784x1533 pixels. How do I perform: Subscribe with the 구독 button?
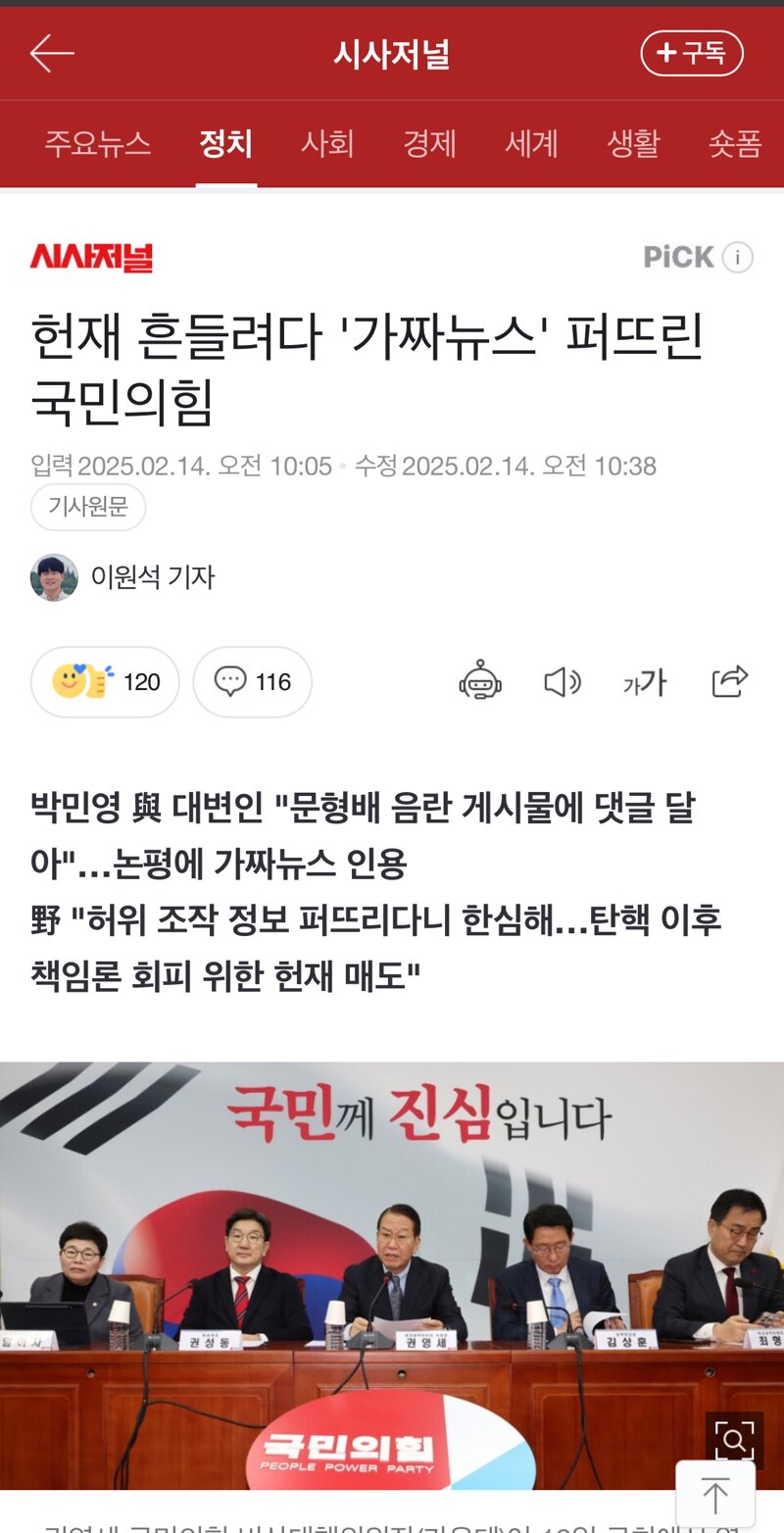[692, 53]
